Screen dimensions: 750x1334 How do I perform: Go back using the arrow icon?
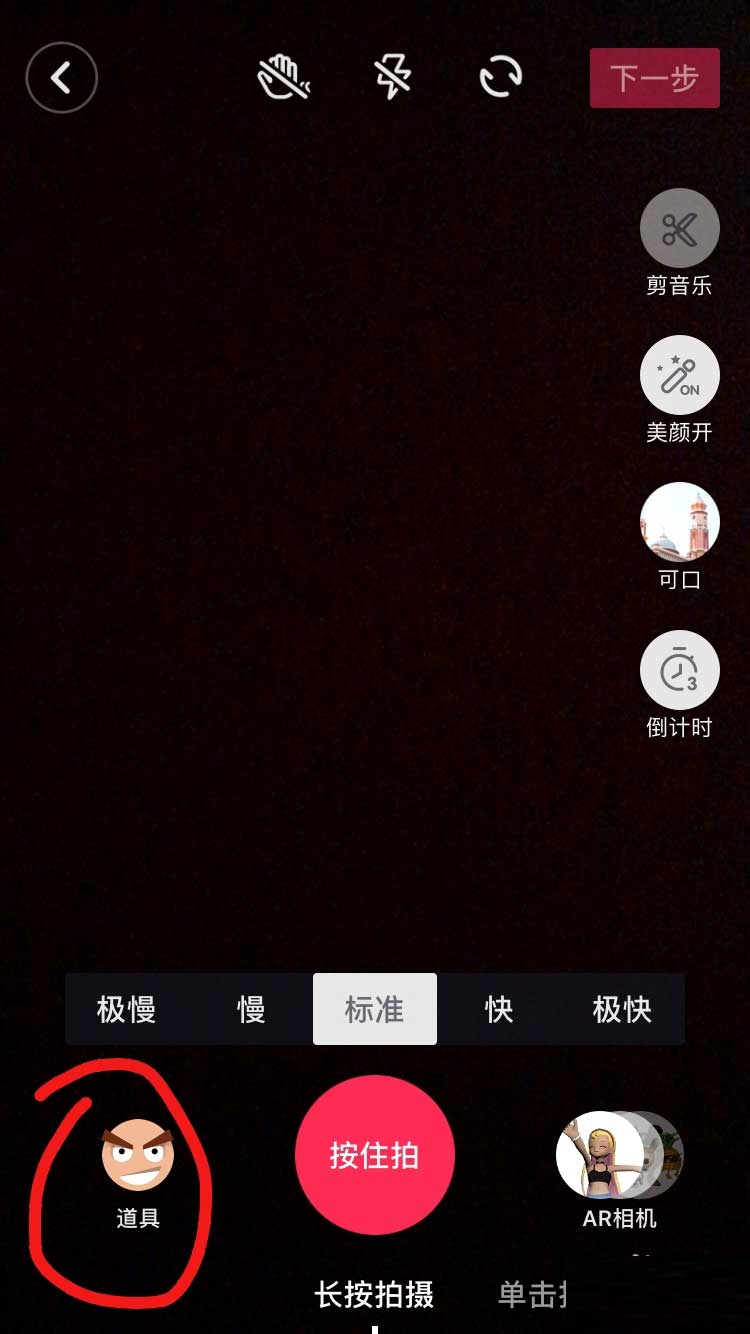click(61, 77)
